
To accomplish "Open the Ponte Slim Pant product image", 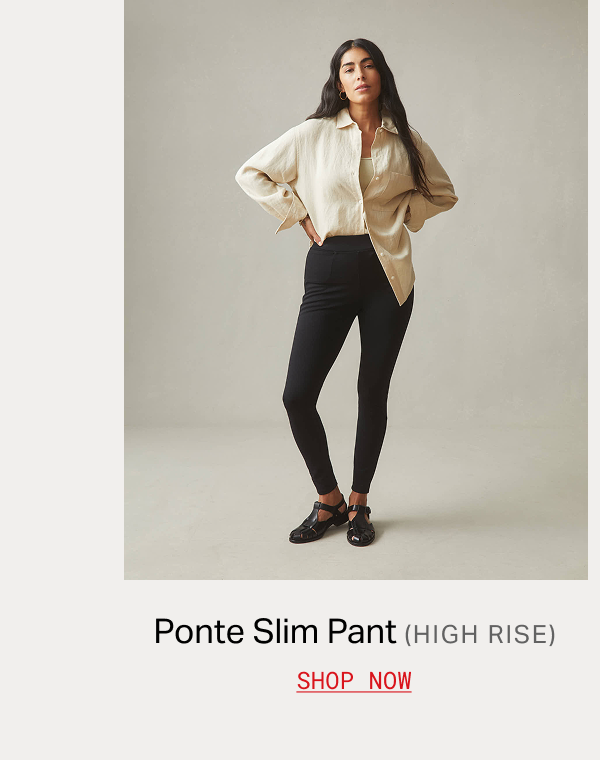I will point(355,290).
